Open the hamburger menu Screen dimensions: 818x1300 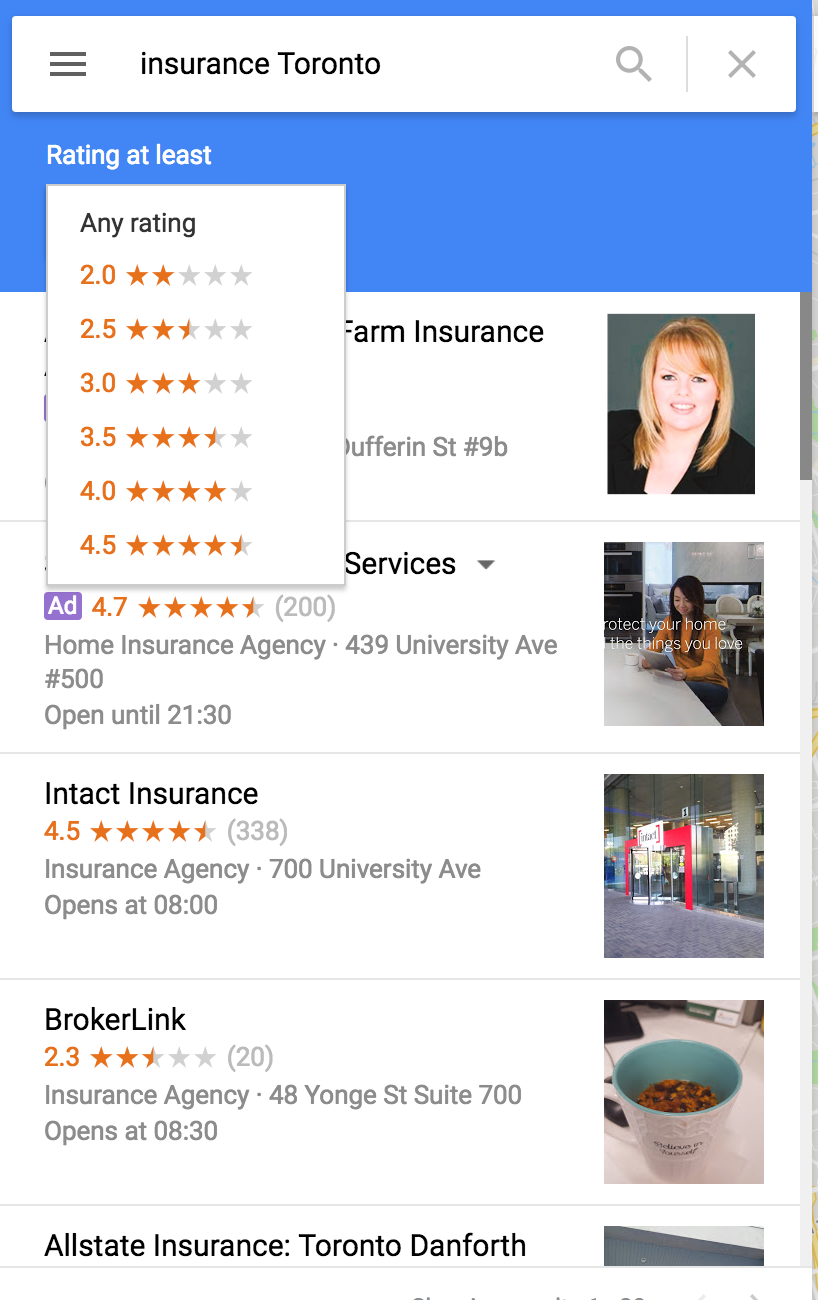pyautogui.click(x=68, y=65)
